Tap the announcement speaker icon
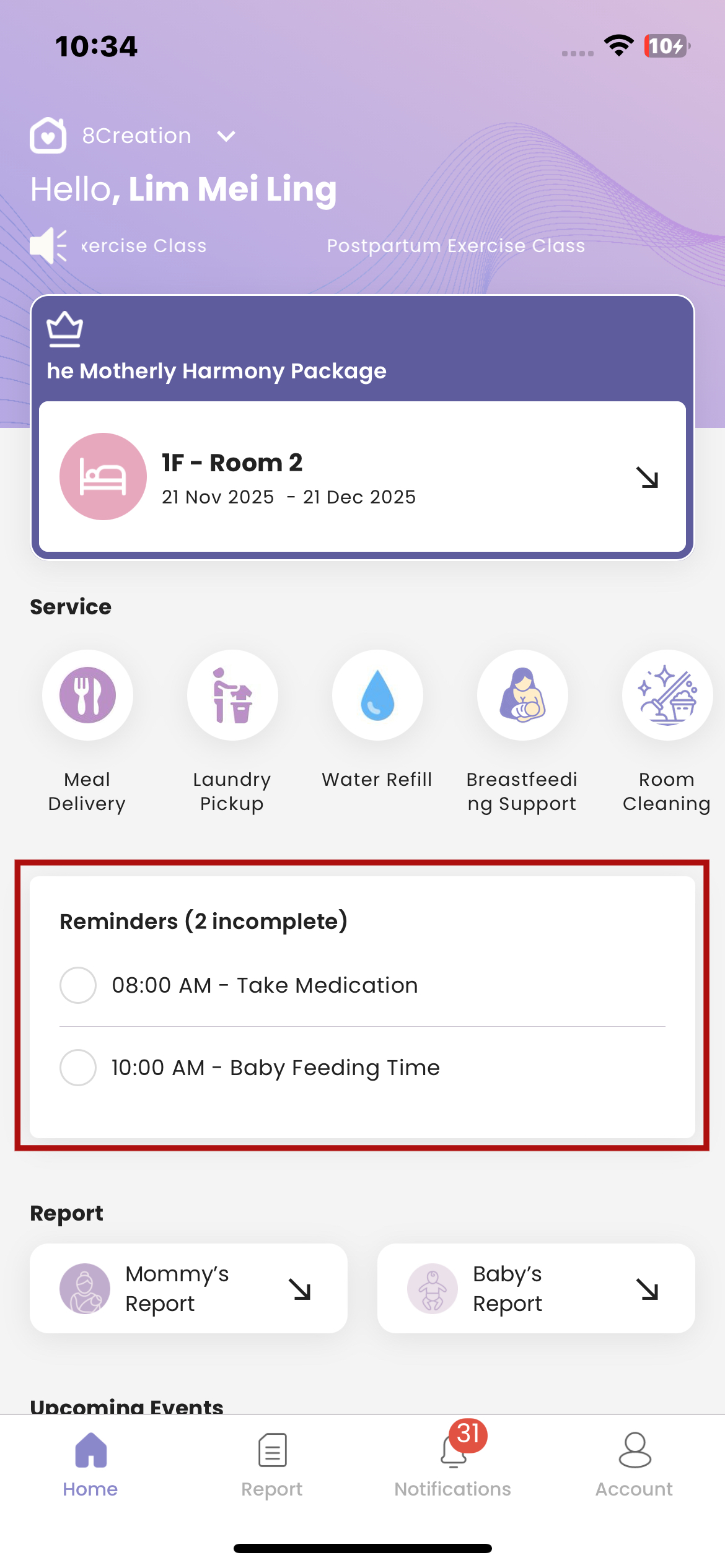Screen dimensions: 725x1568 (x=50, y=245)
